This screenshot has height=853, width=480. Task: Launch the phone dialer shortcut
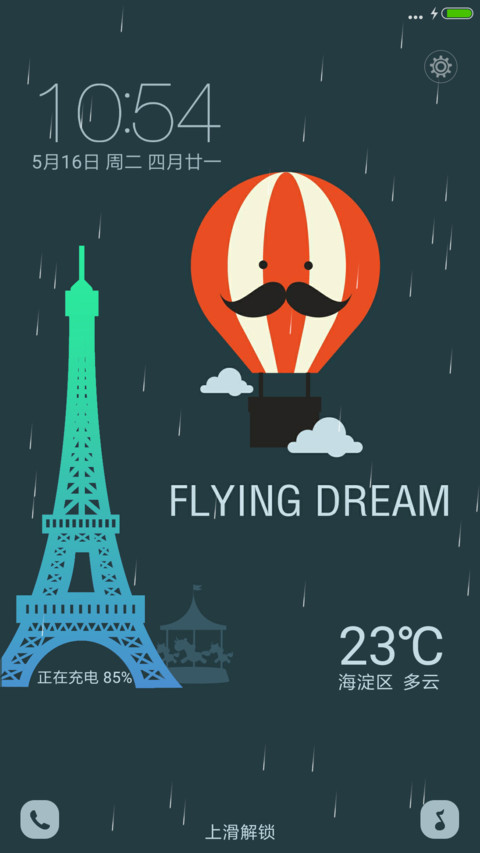click(x=40, y=819)
